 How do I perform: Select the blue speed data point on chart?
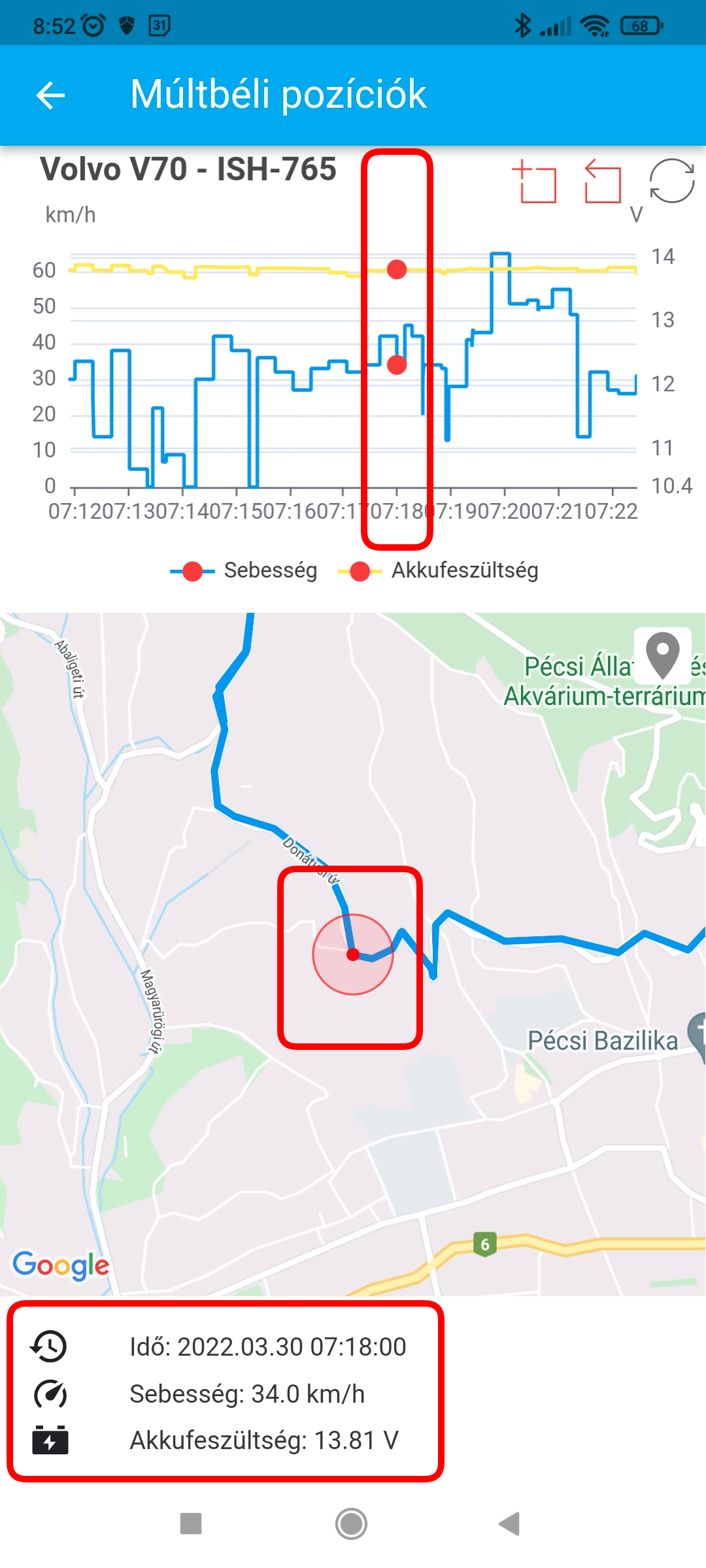click(397, 365)
